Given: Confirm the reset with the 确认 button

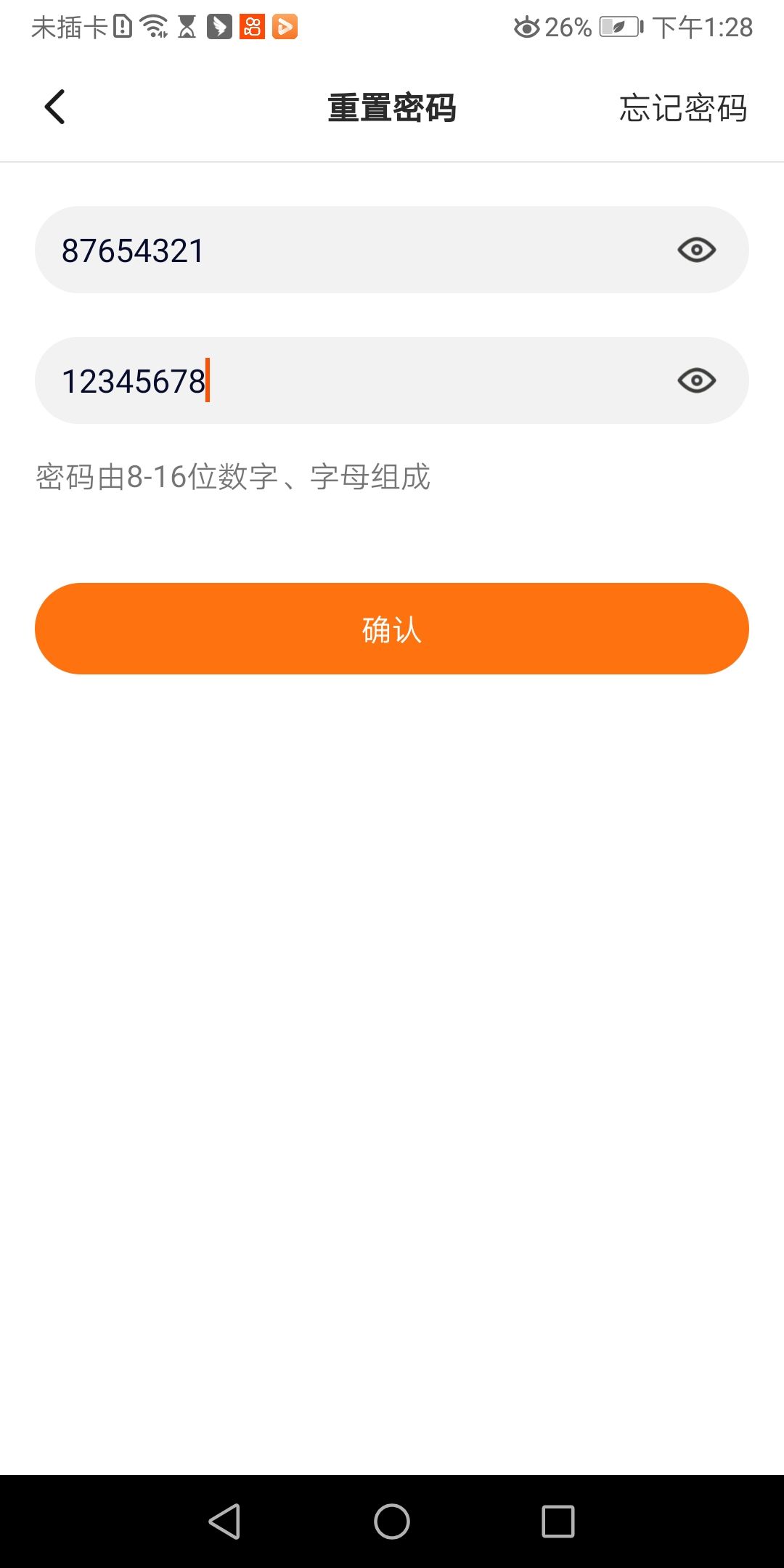Looking at the screenshot, I should (x=392, y=629).
